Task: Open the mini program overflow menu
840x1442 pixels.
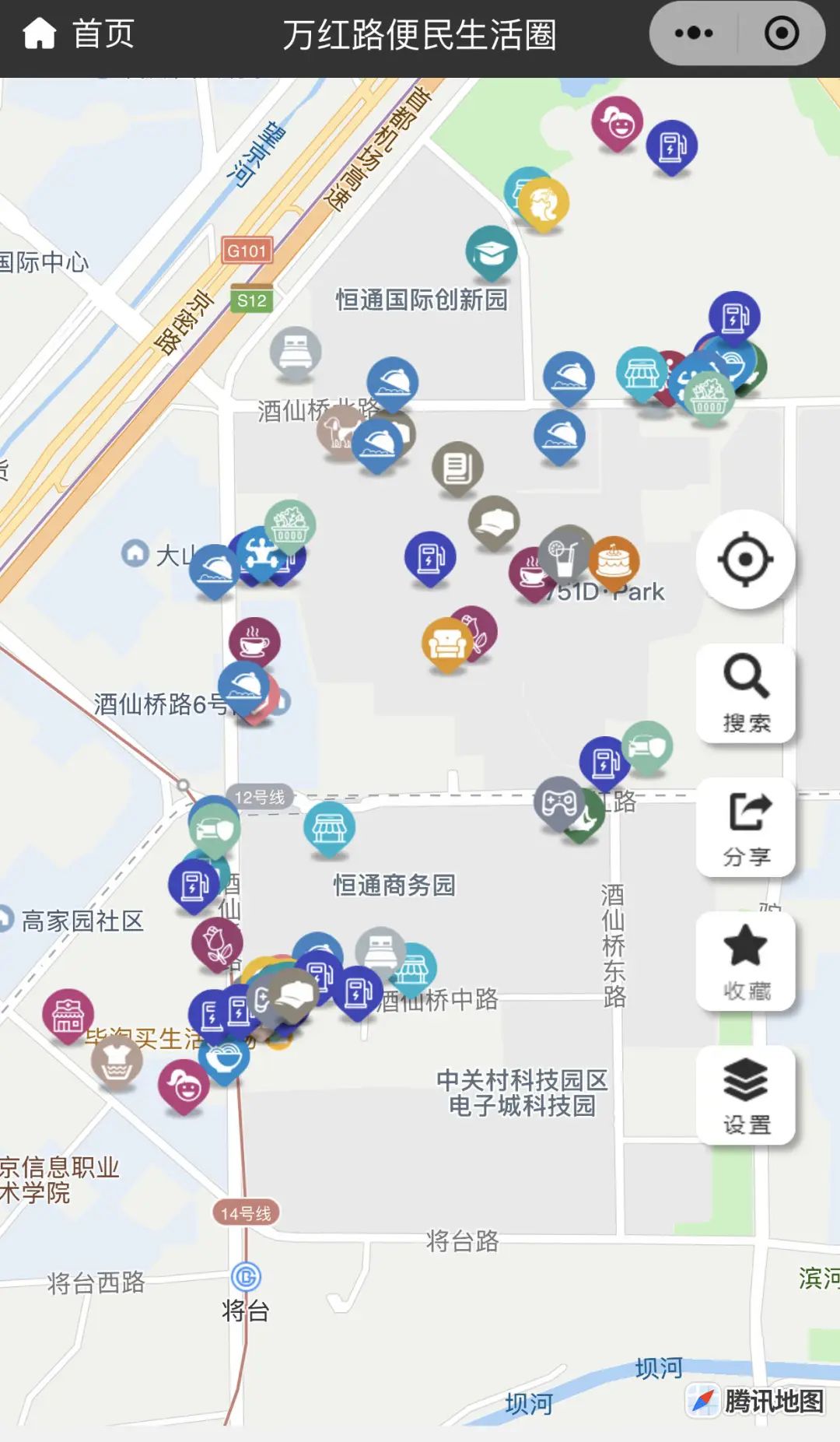Action: coord(694,33)
